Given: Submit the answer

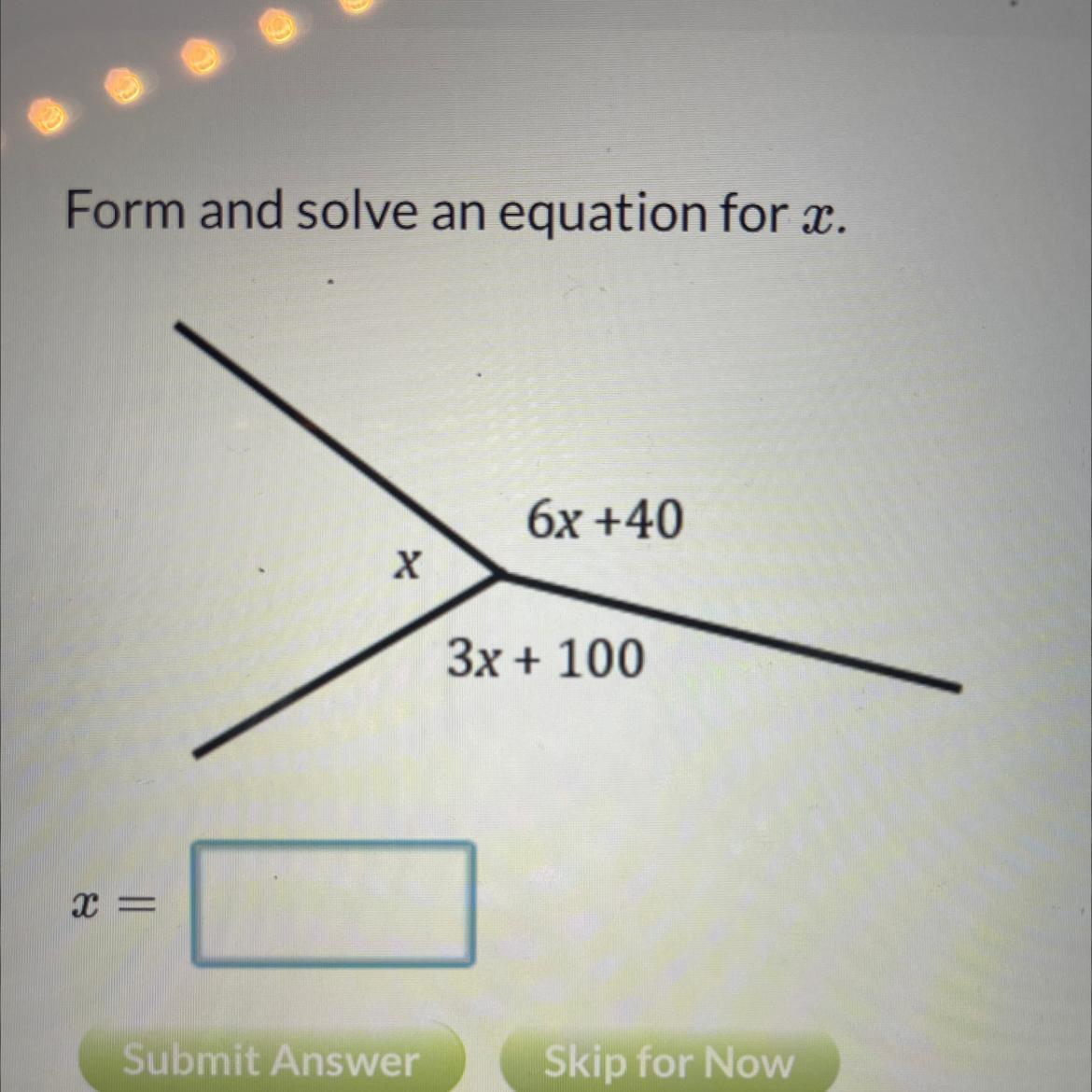Looking at the screenshot, I should coord(272,1060).
